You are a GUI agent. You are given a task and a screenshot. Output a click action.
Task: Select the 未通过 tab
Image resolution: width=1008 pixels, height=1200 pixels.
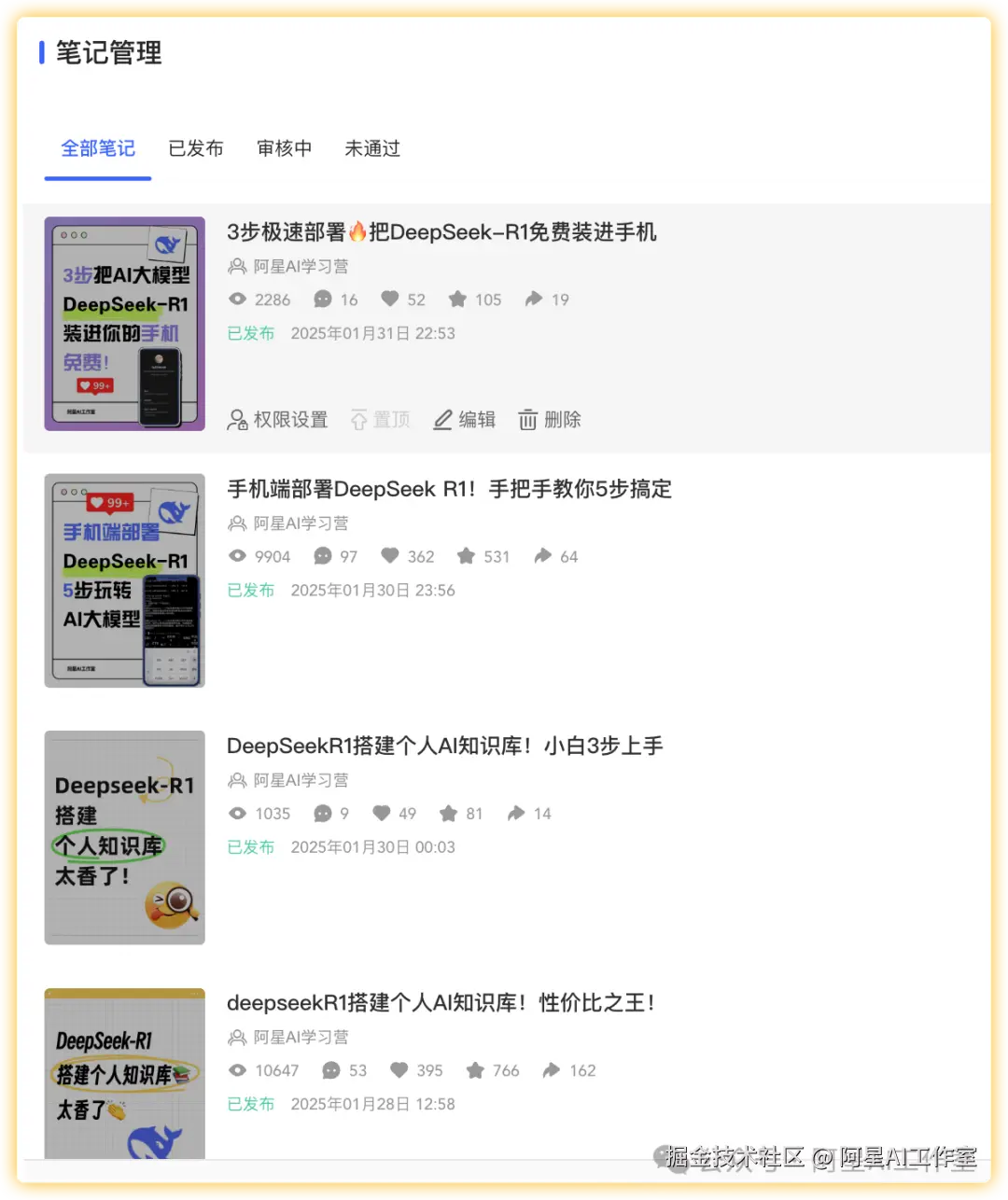(372, 148)
